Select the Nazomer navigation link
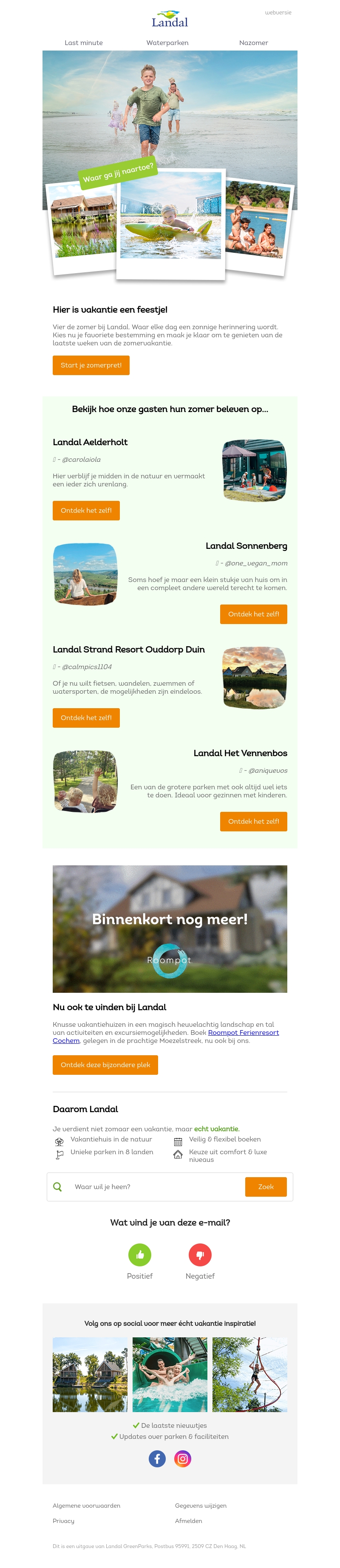The width and height of the screenshot is (340, 1568). [x=253, y=43]
